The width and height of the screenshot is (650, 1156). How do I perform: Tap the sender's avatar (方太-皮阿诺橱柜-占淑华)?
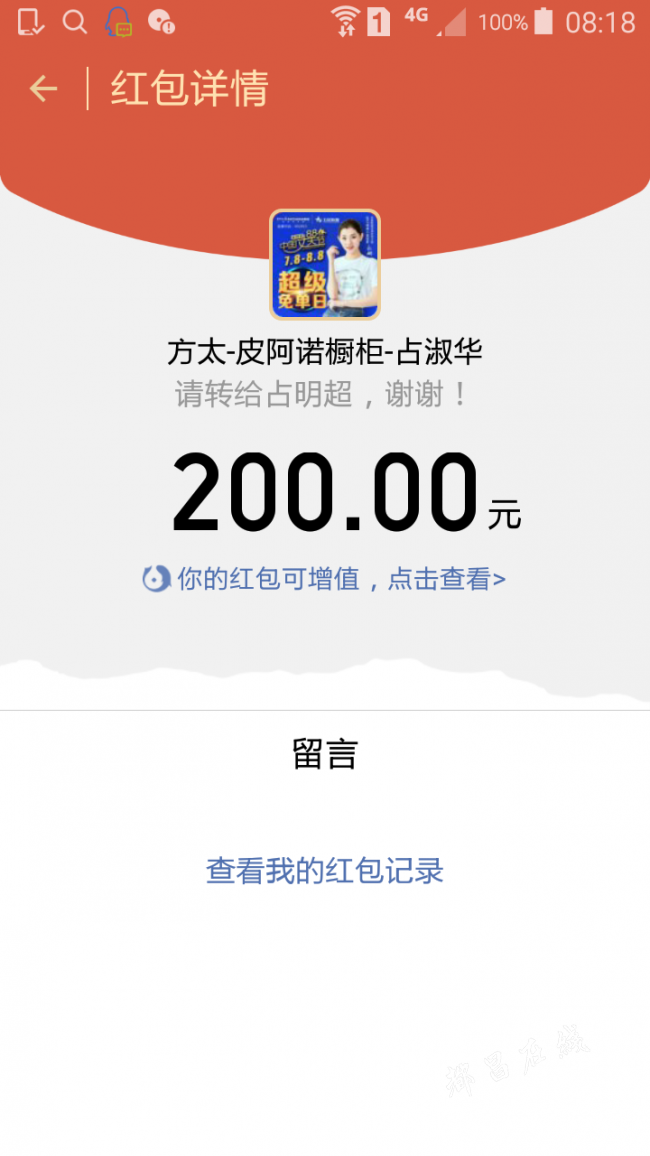(x=325, y=264)
